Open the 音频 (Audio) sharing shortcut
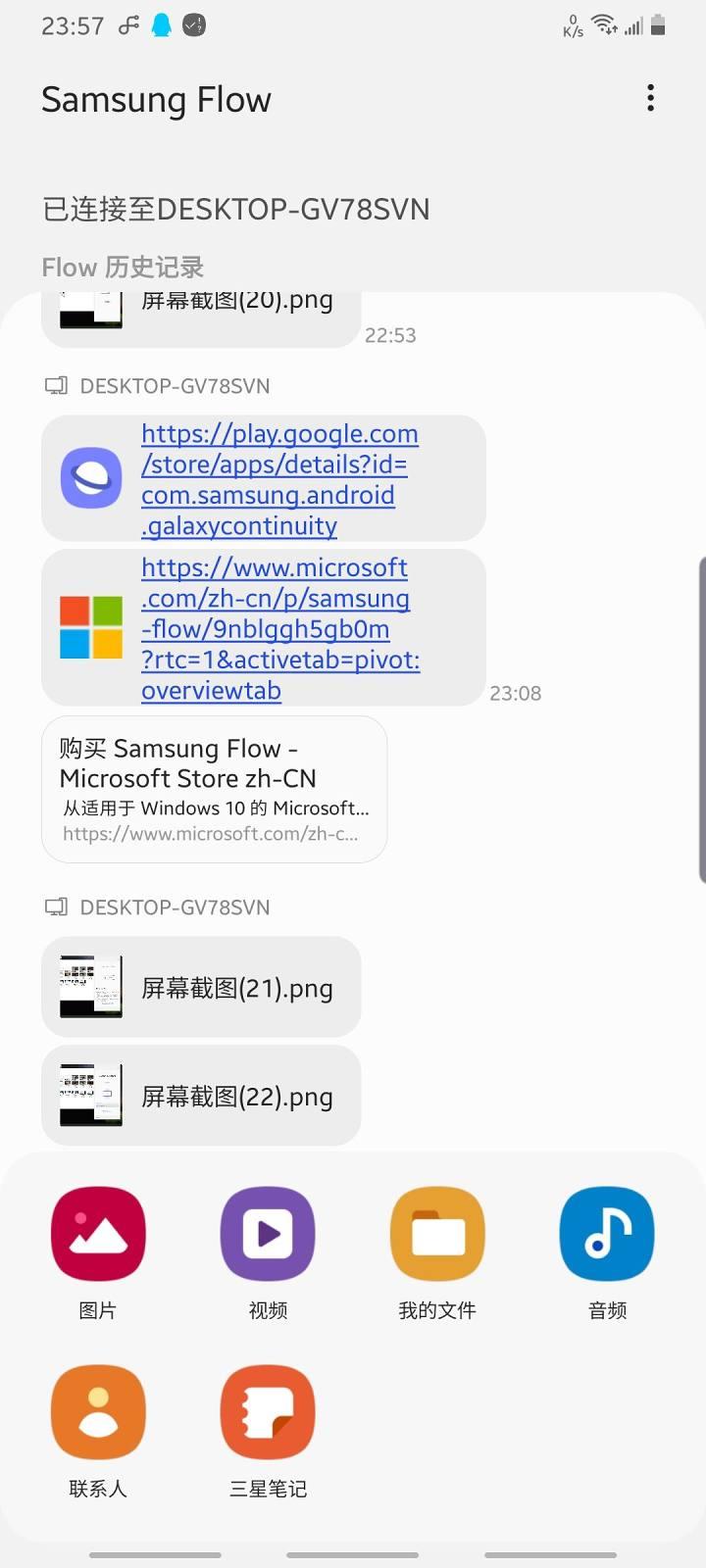 point(606,1233)
